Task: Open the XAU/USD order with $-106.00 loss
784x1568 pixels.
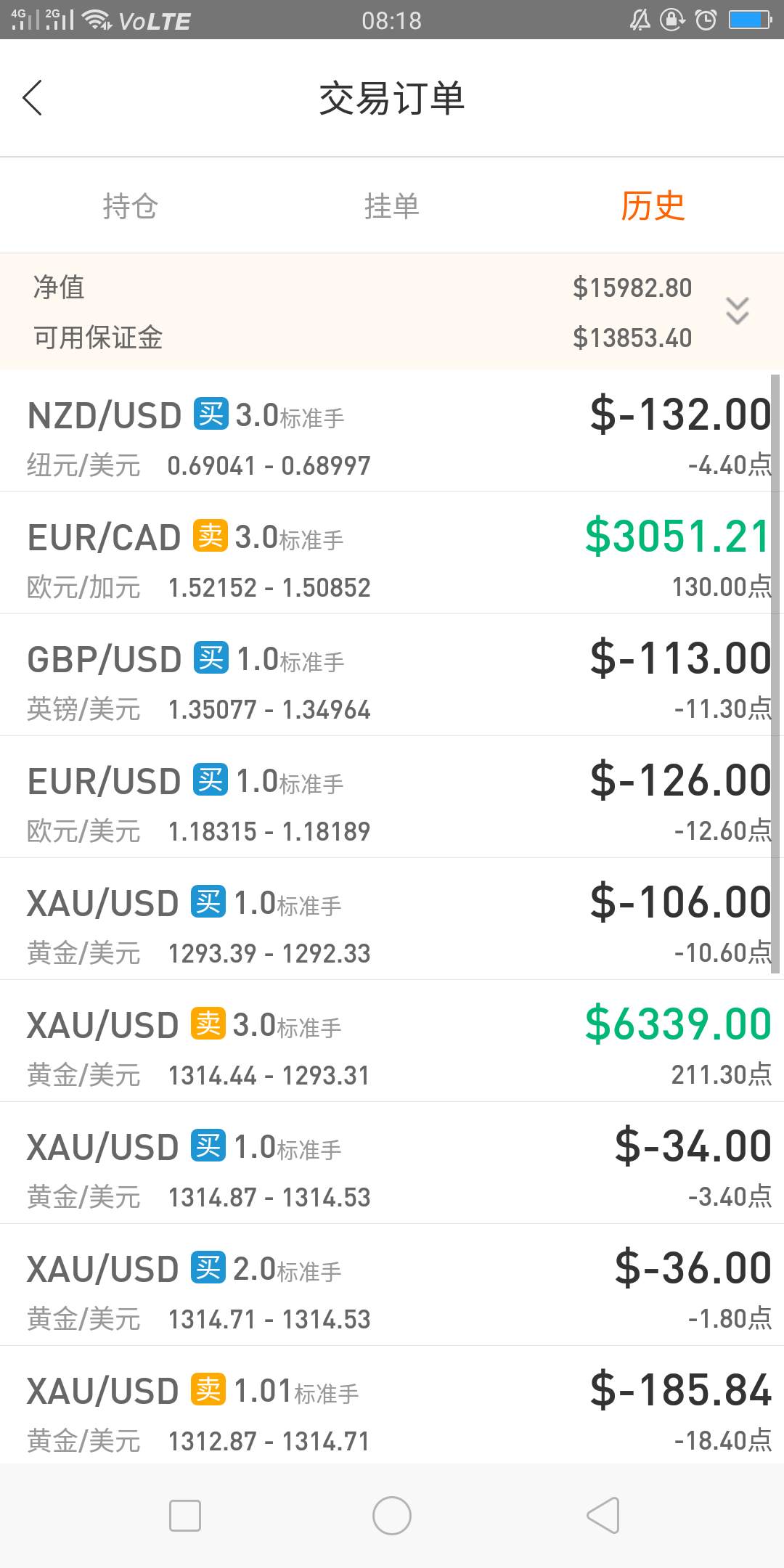Action: pyautogui.click(x=392, y=919)
